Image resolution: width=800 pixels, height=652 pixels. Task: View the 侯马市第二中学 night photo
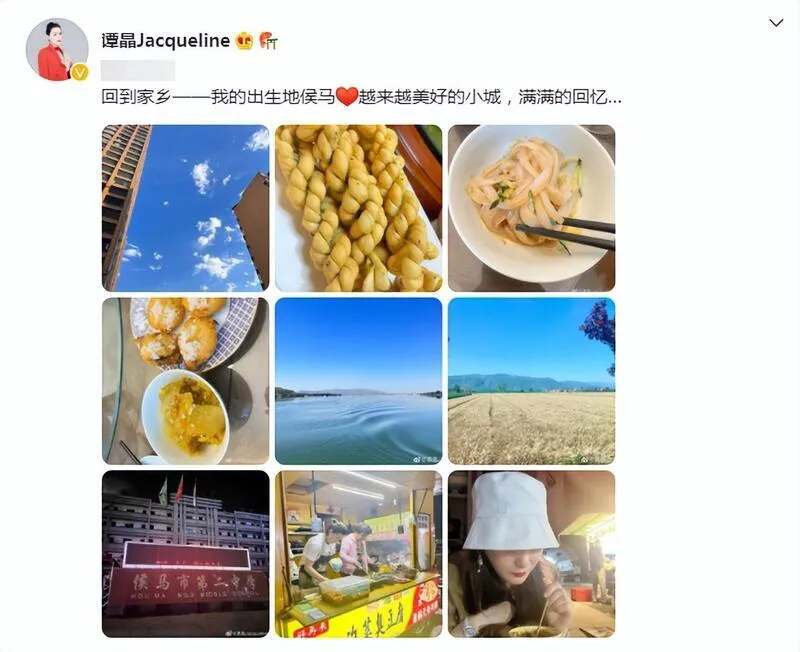185,553
